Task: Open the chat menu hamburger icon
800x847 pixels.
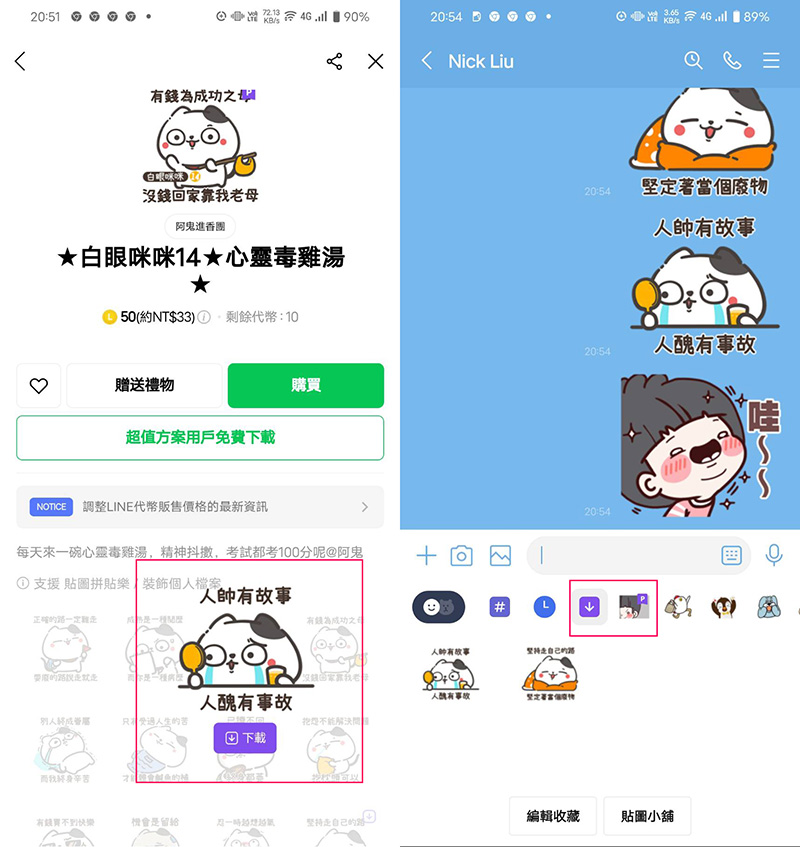Action: click(771, 61)
